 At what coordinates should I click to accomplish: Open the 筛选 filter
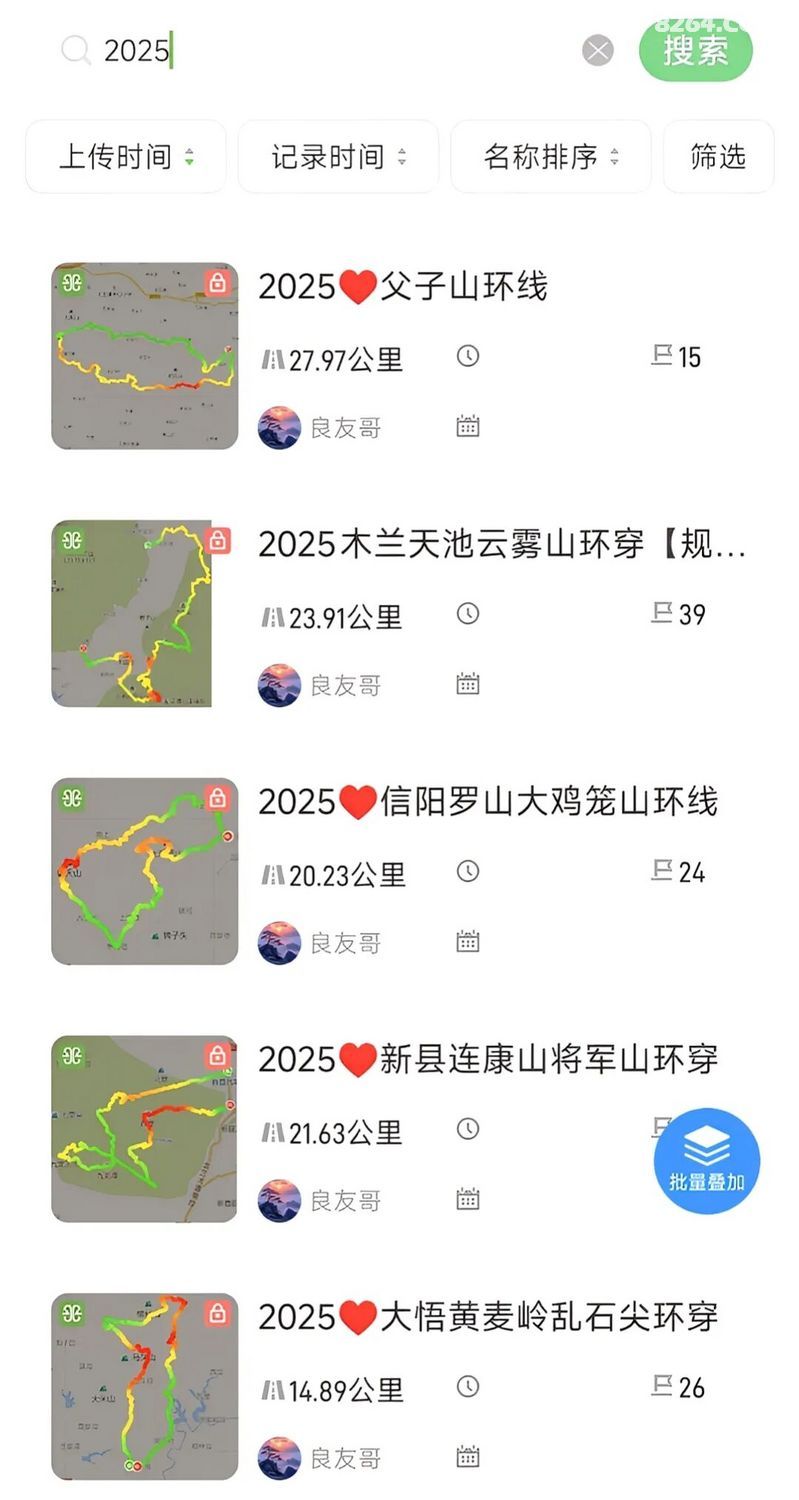click(719, 157)
